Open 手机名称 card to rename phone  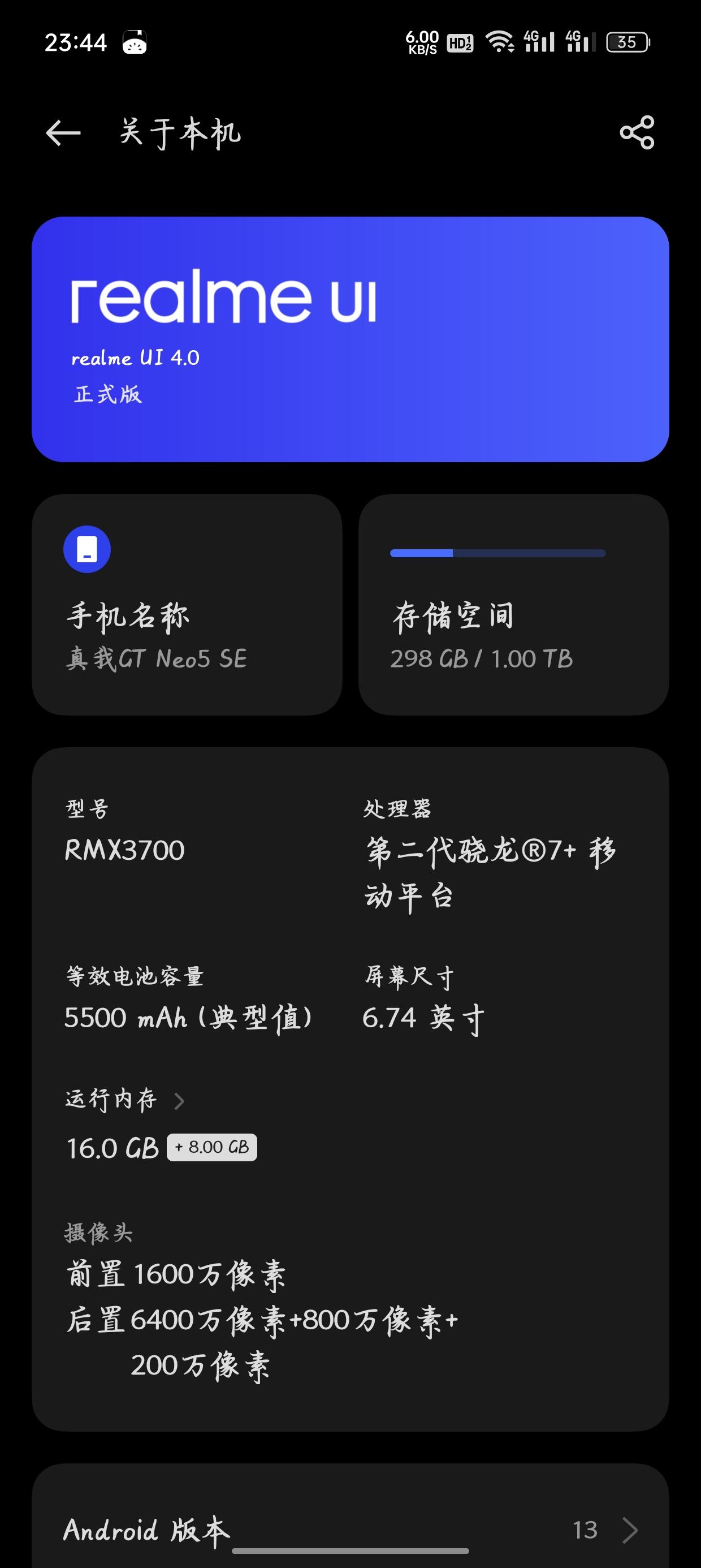pyautogui.click(x=187, y=605)
